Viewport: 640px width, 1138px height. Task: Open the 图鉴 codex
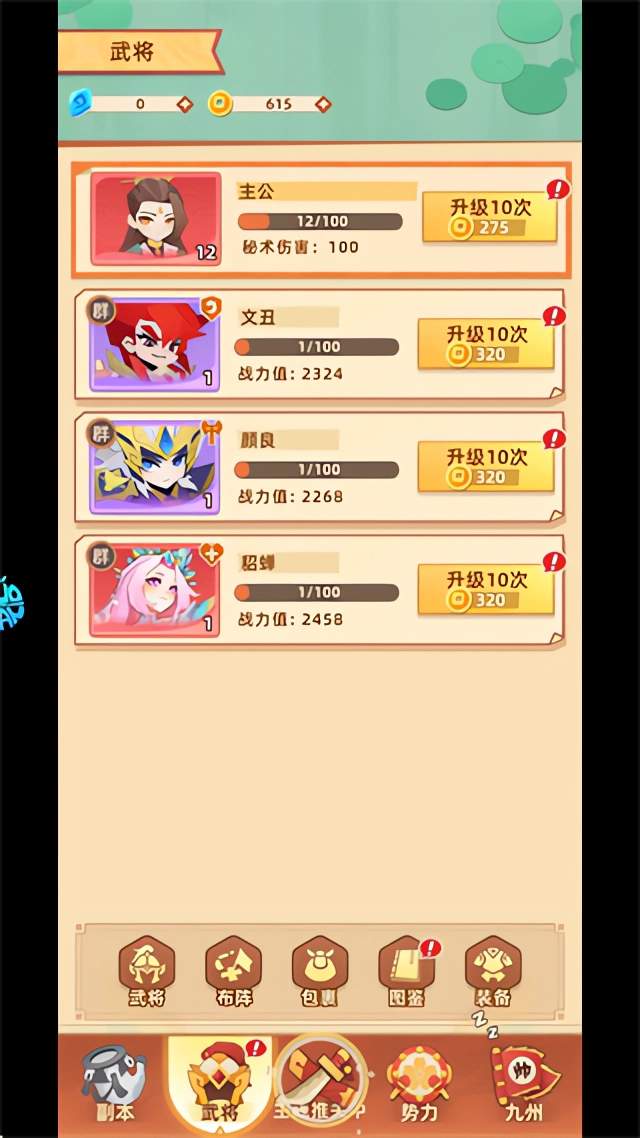tap(406, 972)
